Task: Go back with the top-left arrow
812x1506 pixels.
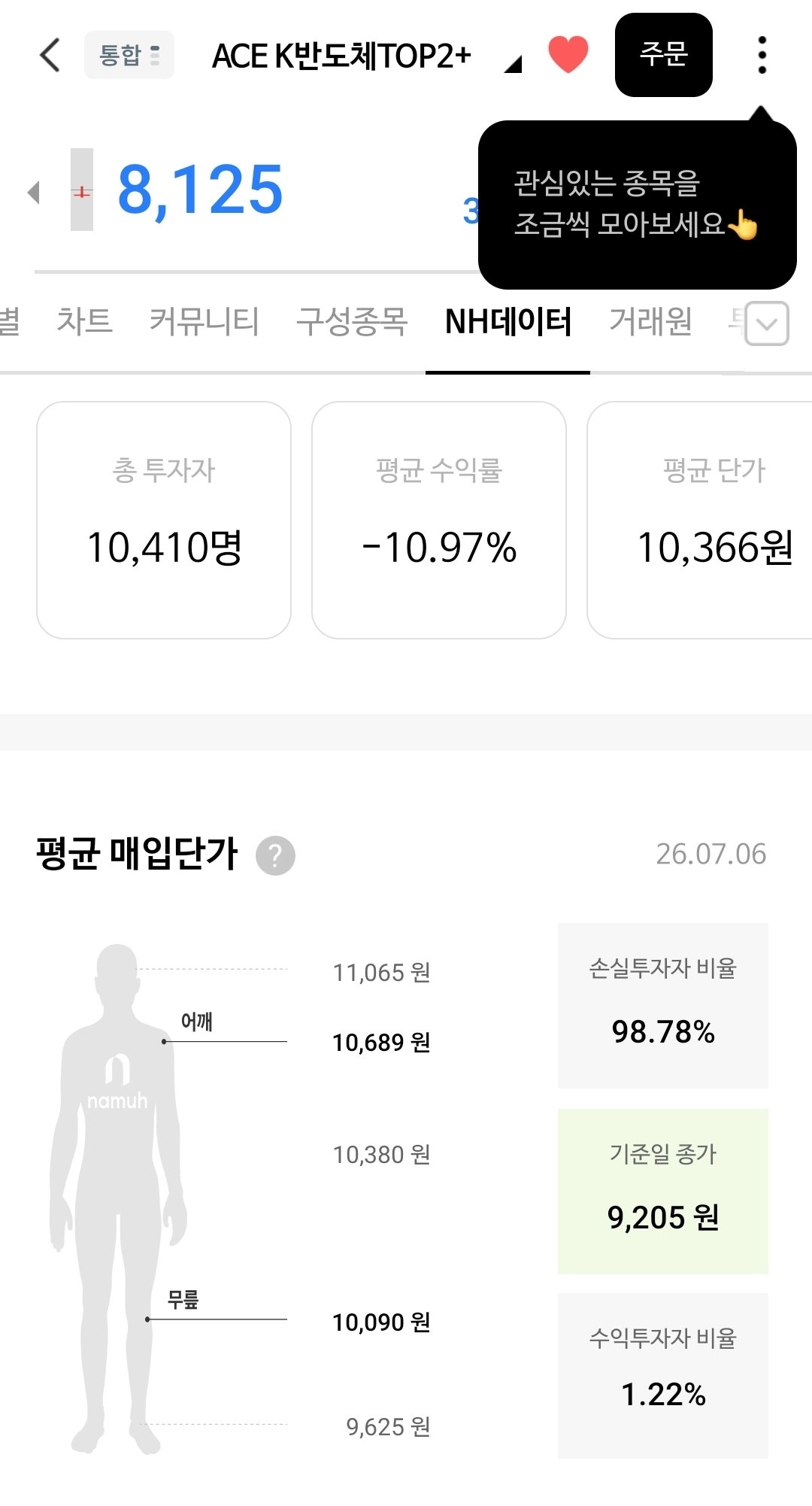Action: pyautogui.click(x=50, y=55)
